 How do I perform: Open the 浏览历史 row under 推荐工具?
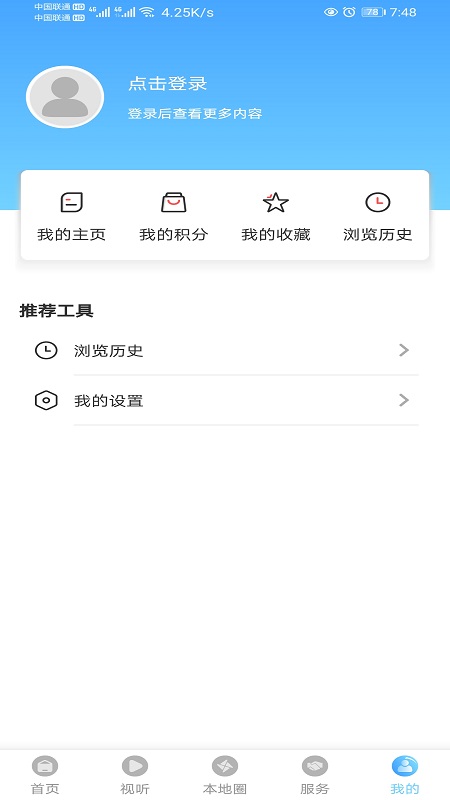[x=225, y=351]
